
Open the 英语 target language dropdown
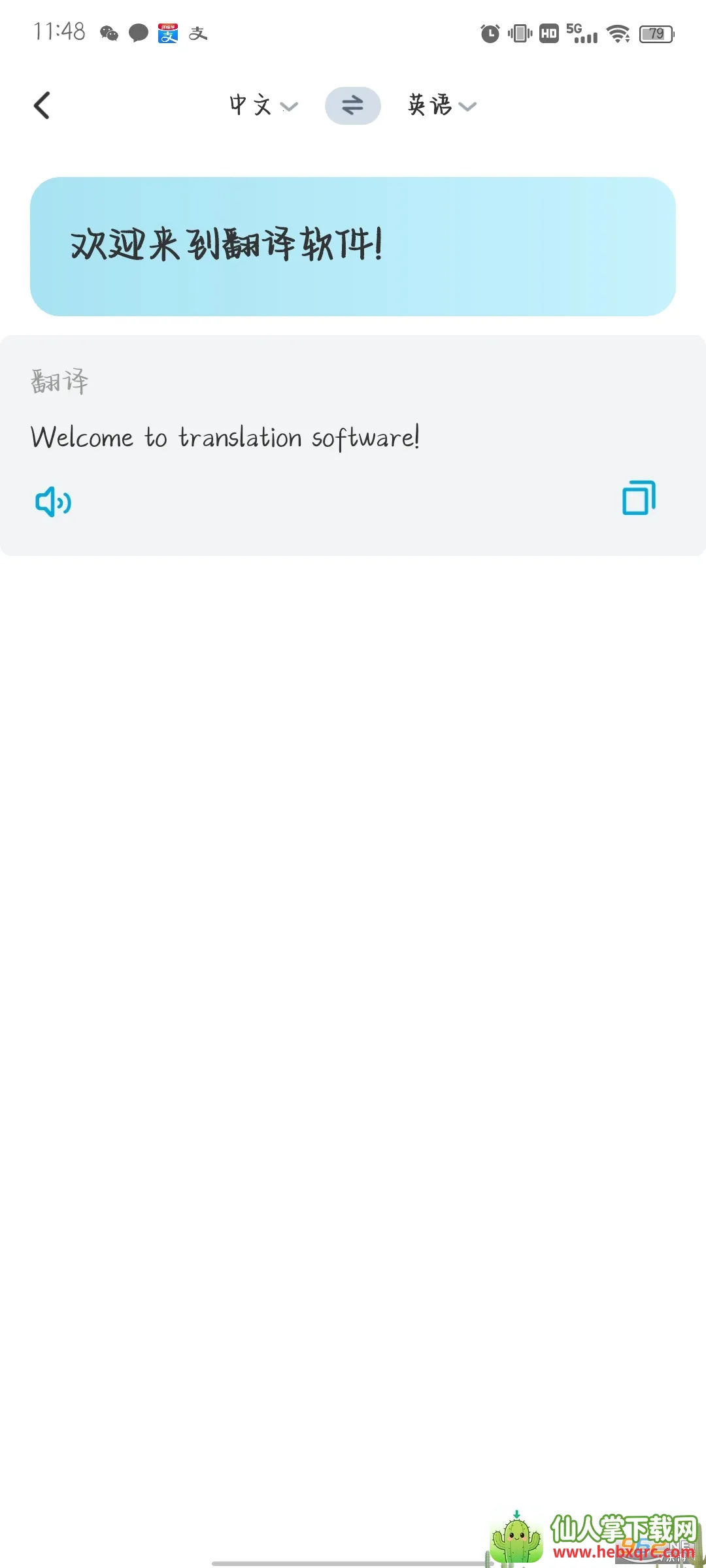442,105
